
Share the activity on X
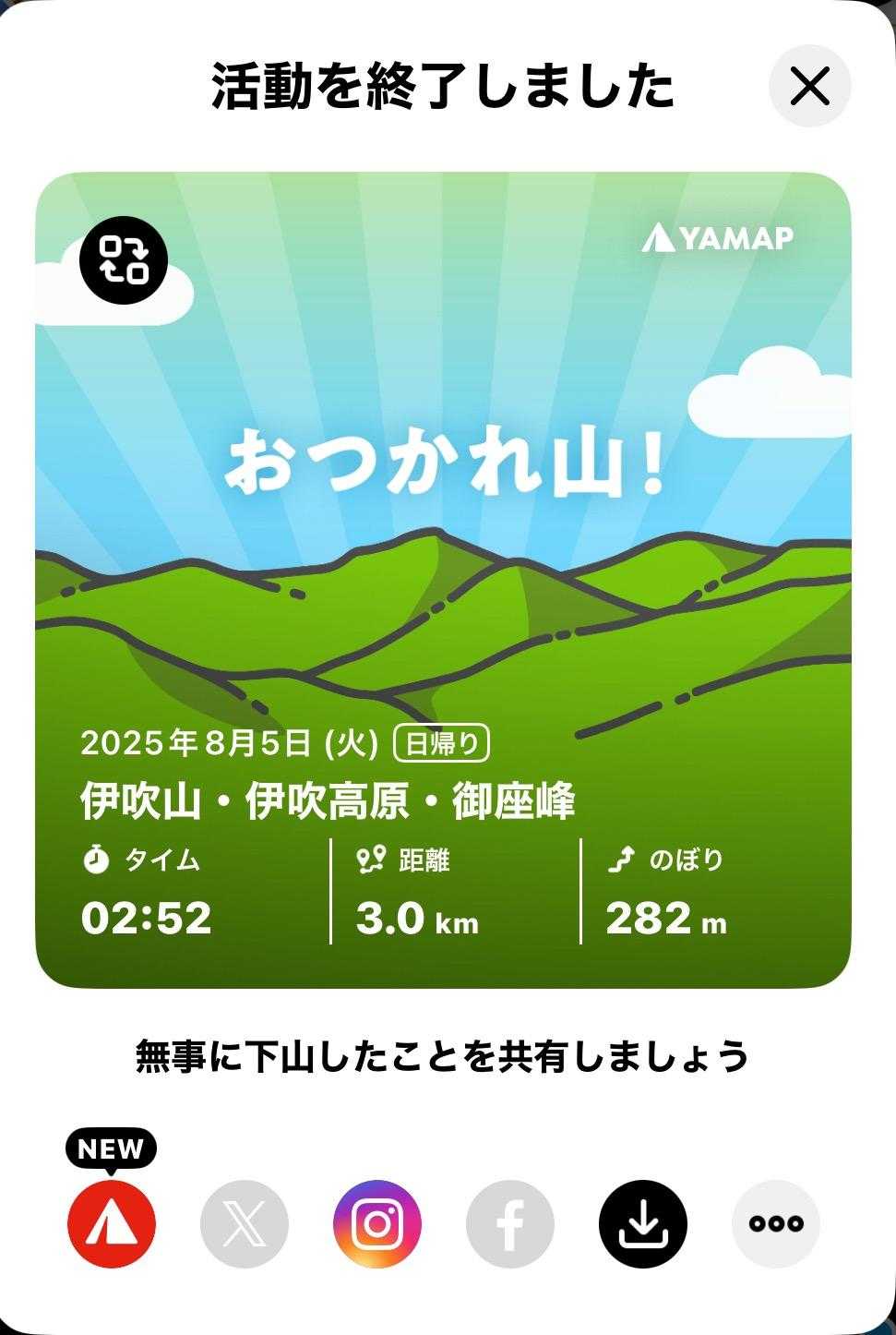245,1223
